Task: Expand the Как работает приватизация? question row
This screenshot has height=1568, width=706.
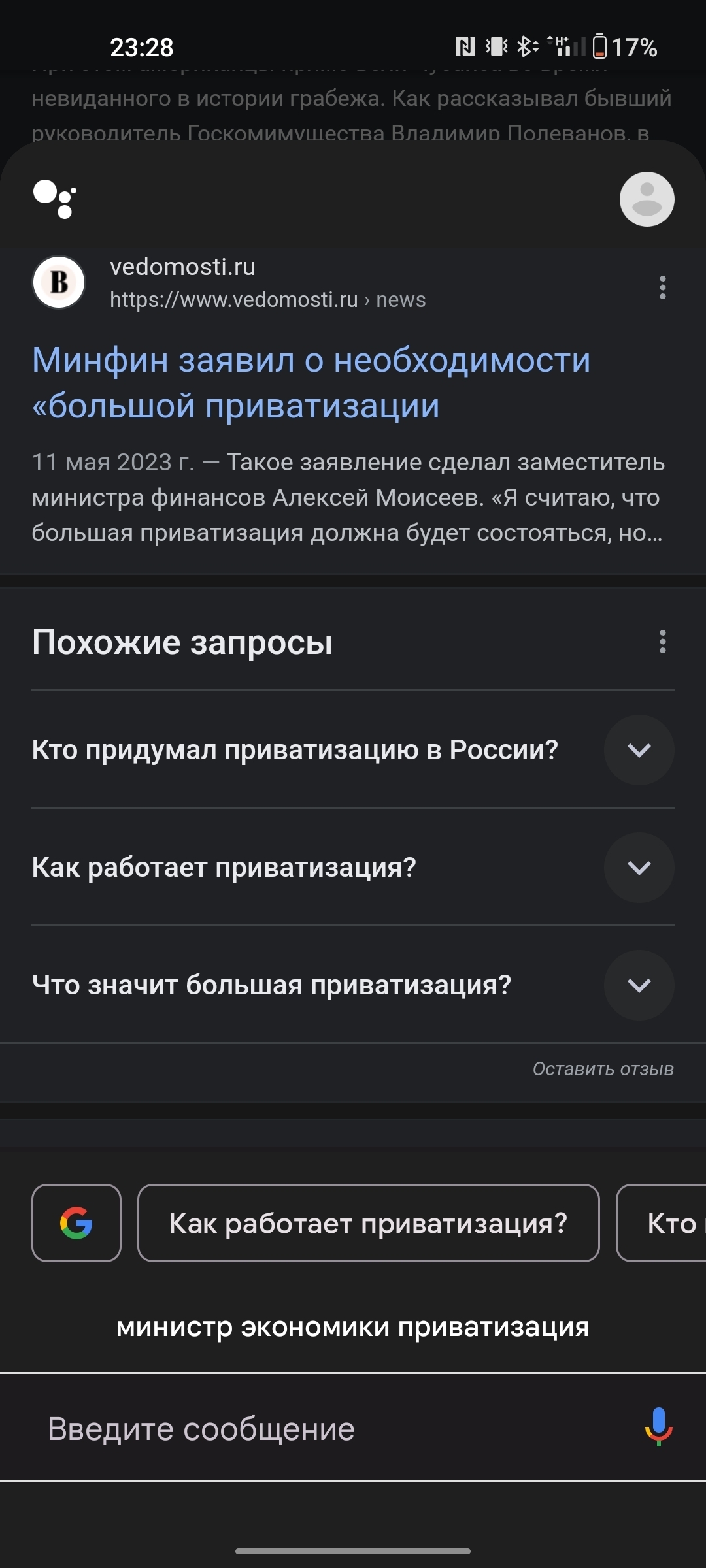Action: click(353, 867)
